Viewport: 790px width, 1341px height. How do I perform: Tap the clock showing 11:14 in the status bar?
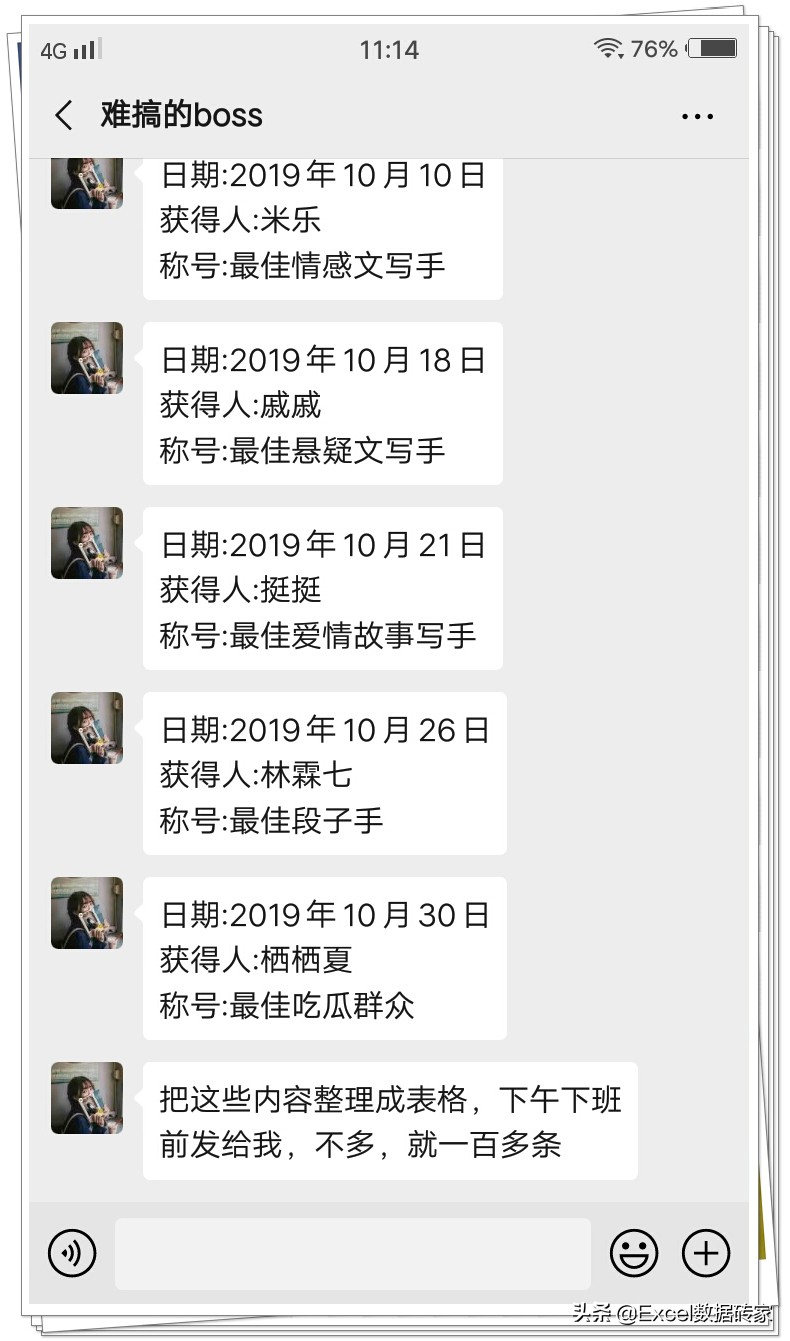(390, 48)
